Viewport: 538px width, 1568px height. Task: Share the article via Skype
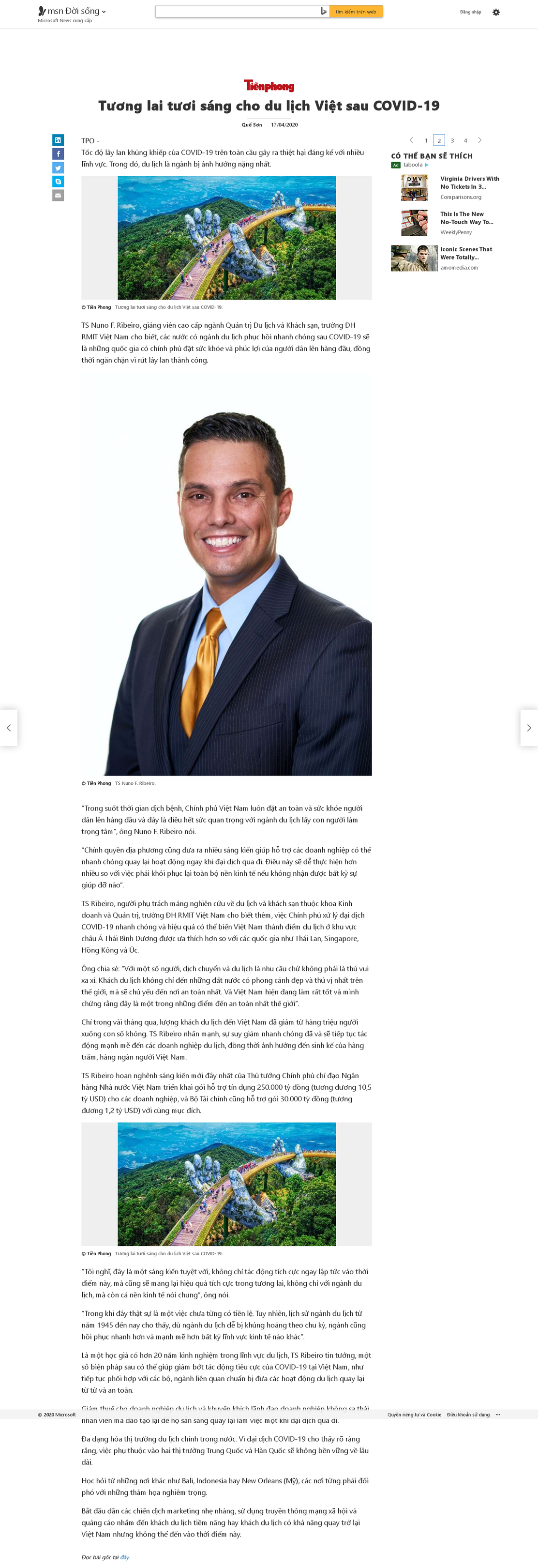pyautogui.click(x=58, y=182)
